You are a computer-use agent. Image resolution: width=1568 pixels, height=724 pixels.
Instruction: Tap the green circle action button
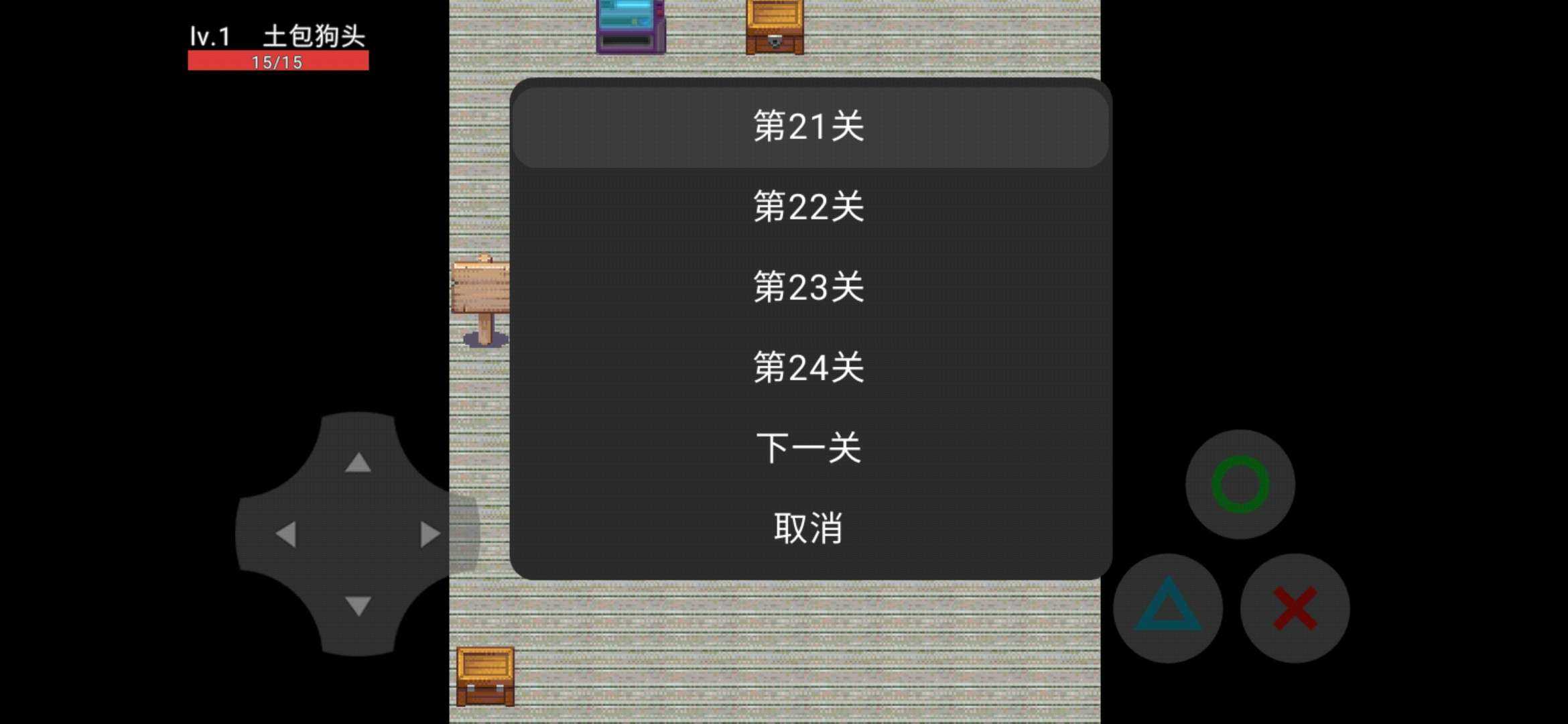[x=1240, y=485]
